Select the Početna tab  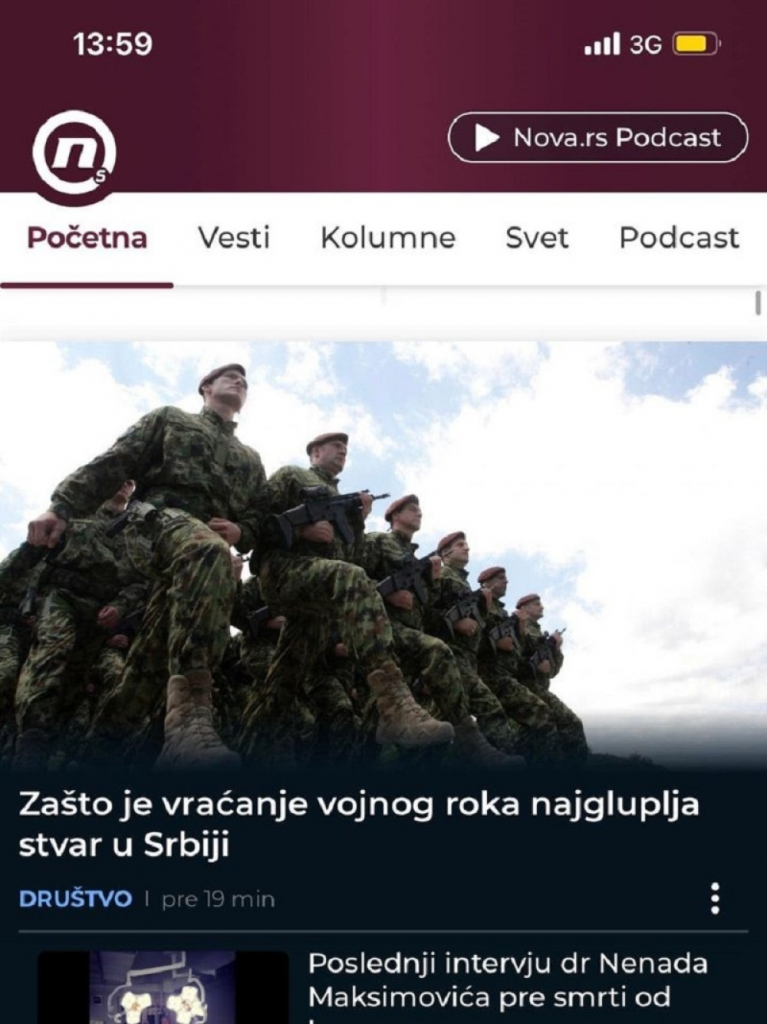(x=87, y=238)
